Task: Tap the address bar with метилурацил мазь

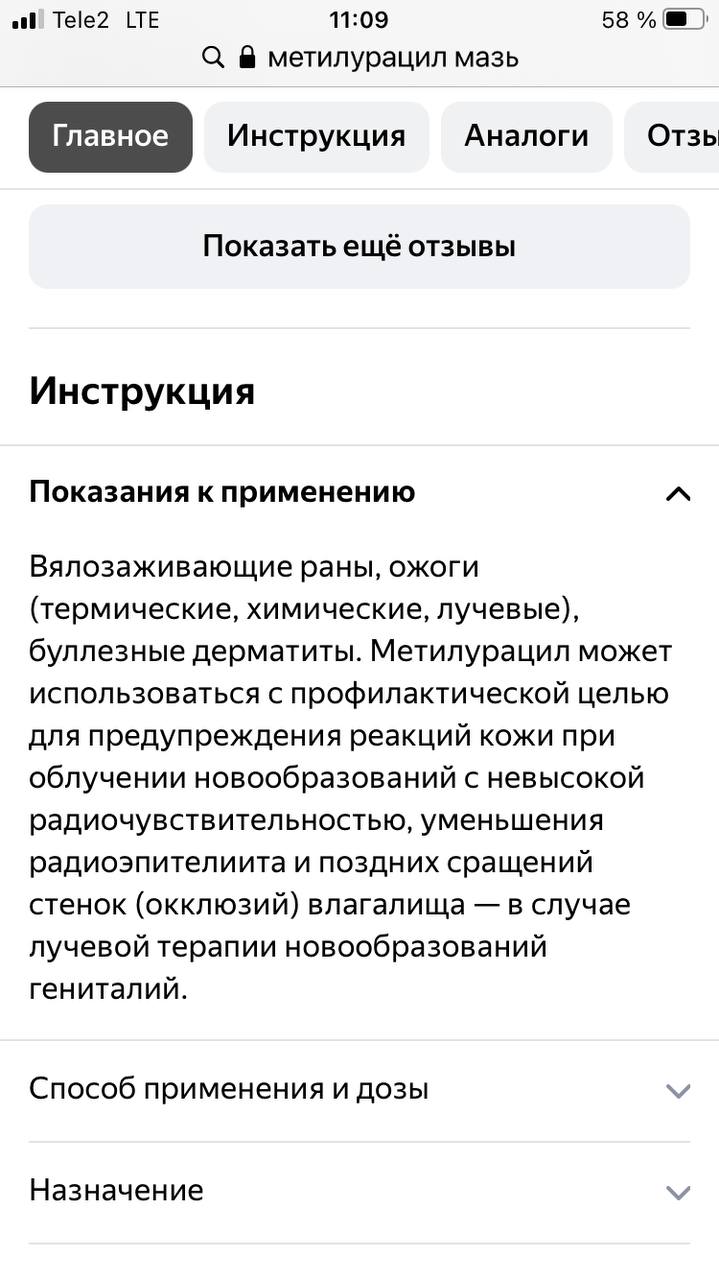Action: coord(360,57)
